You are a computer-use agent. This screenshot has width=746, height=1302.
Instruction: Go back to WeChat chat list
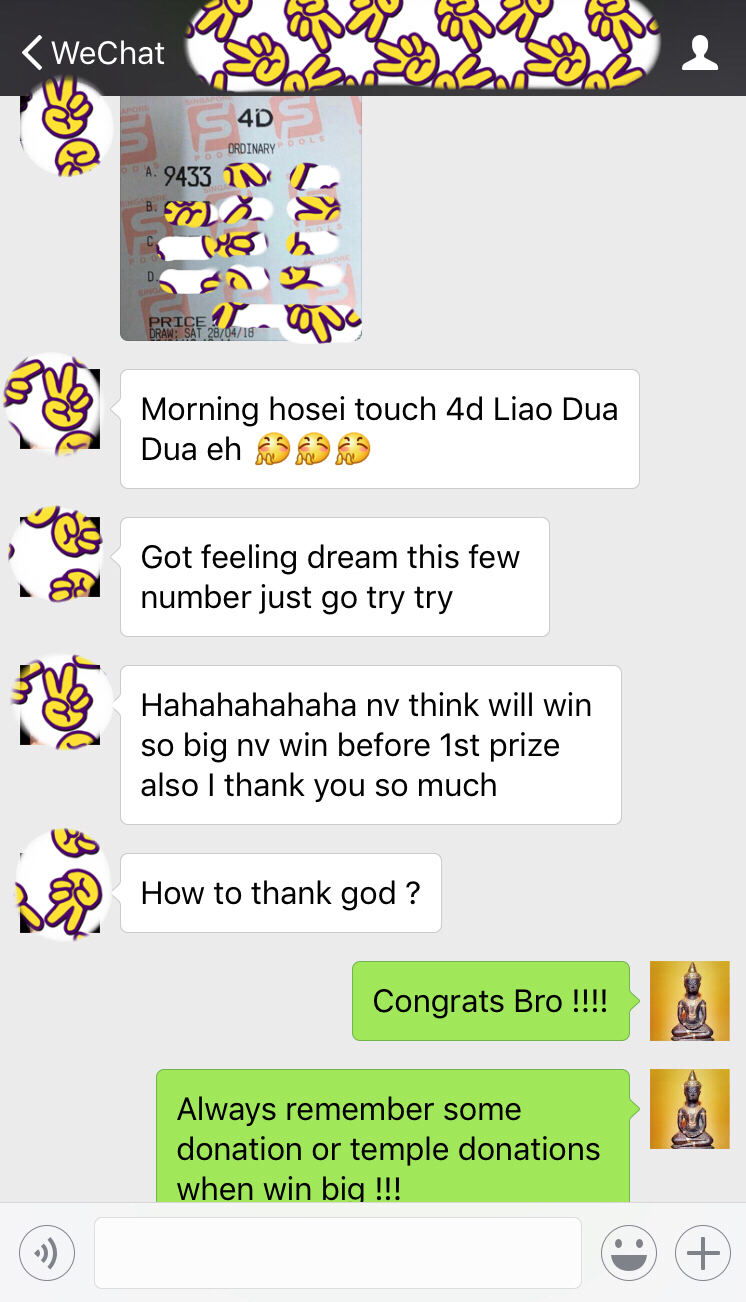coord(92,52)
